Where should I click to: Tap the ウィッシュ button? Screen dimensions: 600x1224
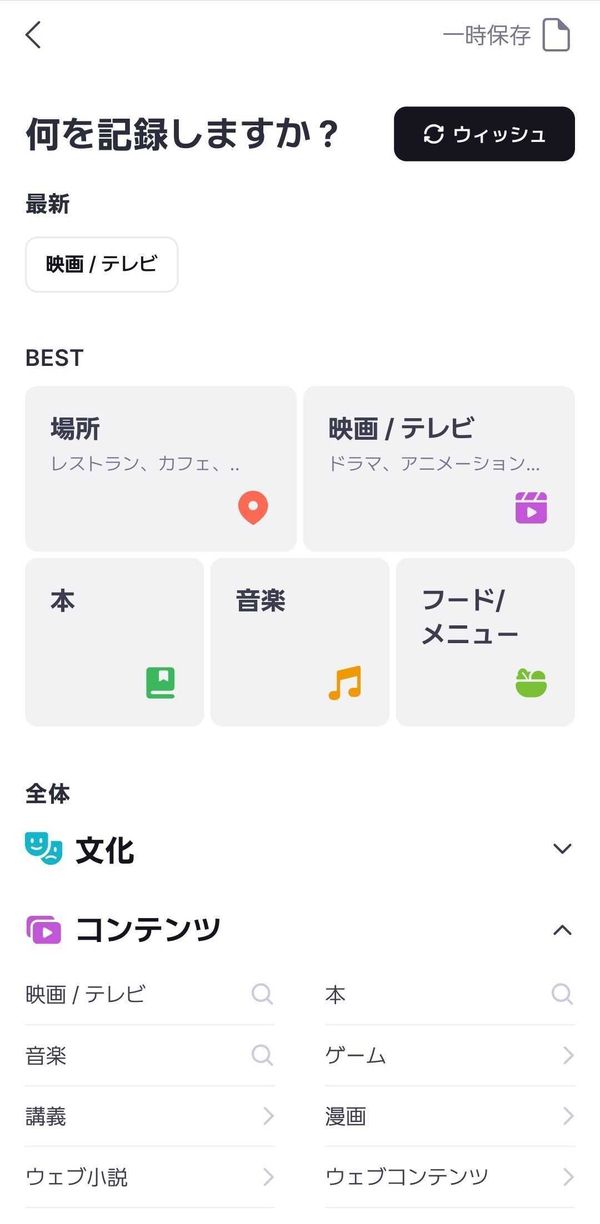pyautogui.click(x=484, y=134)
